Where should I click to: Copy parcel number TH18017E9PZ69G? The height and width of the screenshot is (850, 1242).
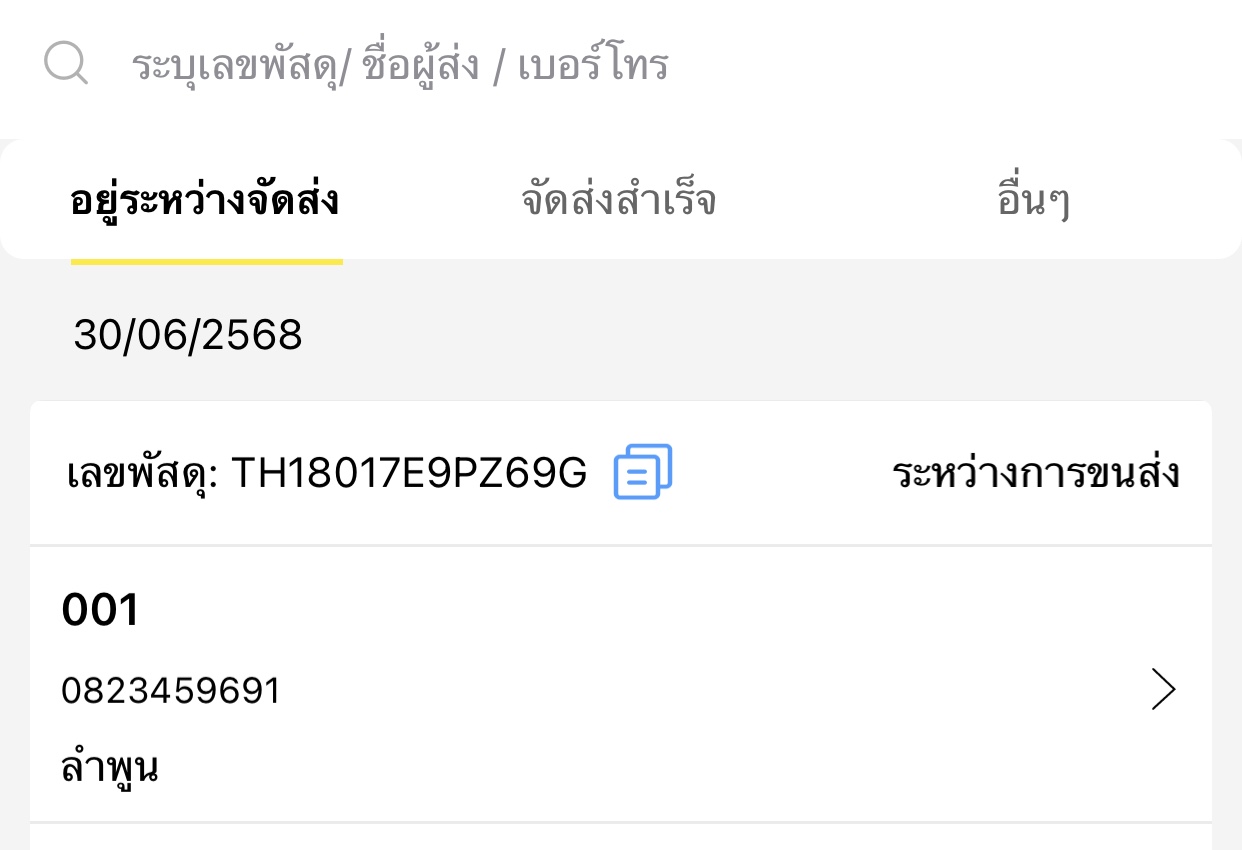pyautogui.click(x=643, y=472)
